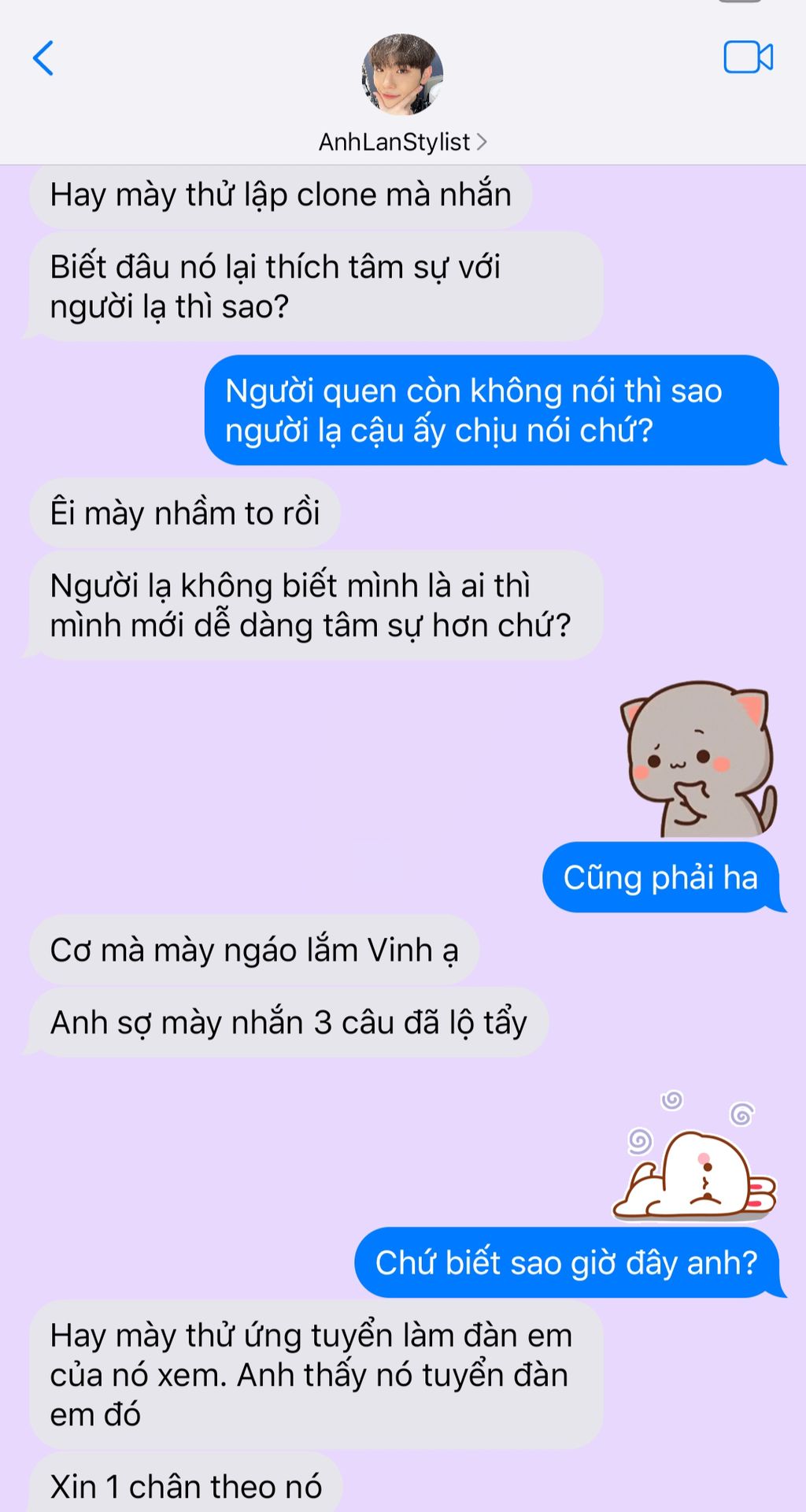The height and width of the screenshot is (1512, 806).
Task: Open AnhLanStylist contact details
Action: (x=402, y=142)
